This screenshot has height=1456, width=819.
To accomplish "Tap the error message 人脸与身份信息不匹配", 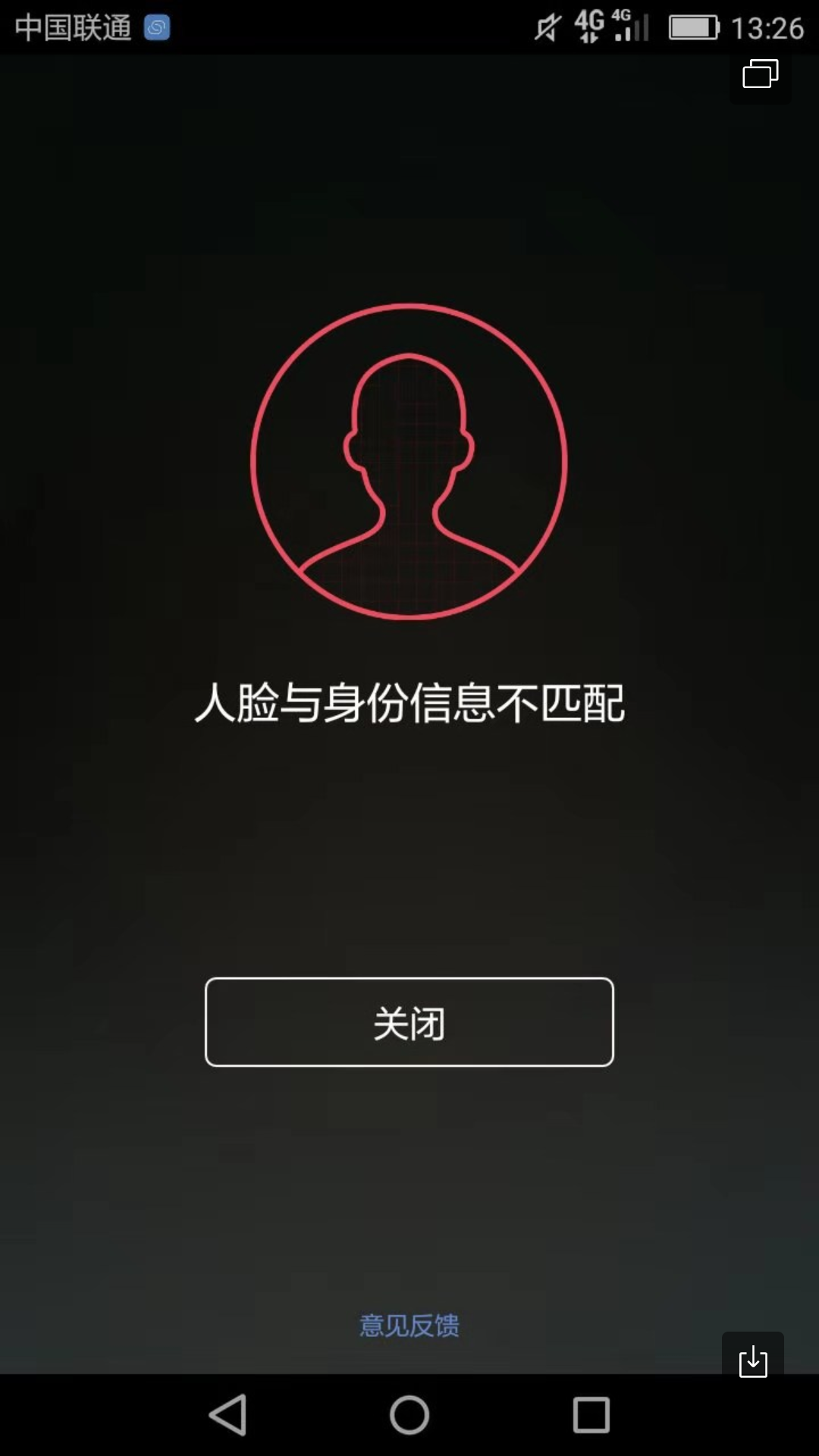I will click(408, 704).
